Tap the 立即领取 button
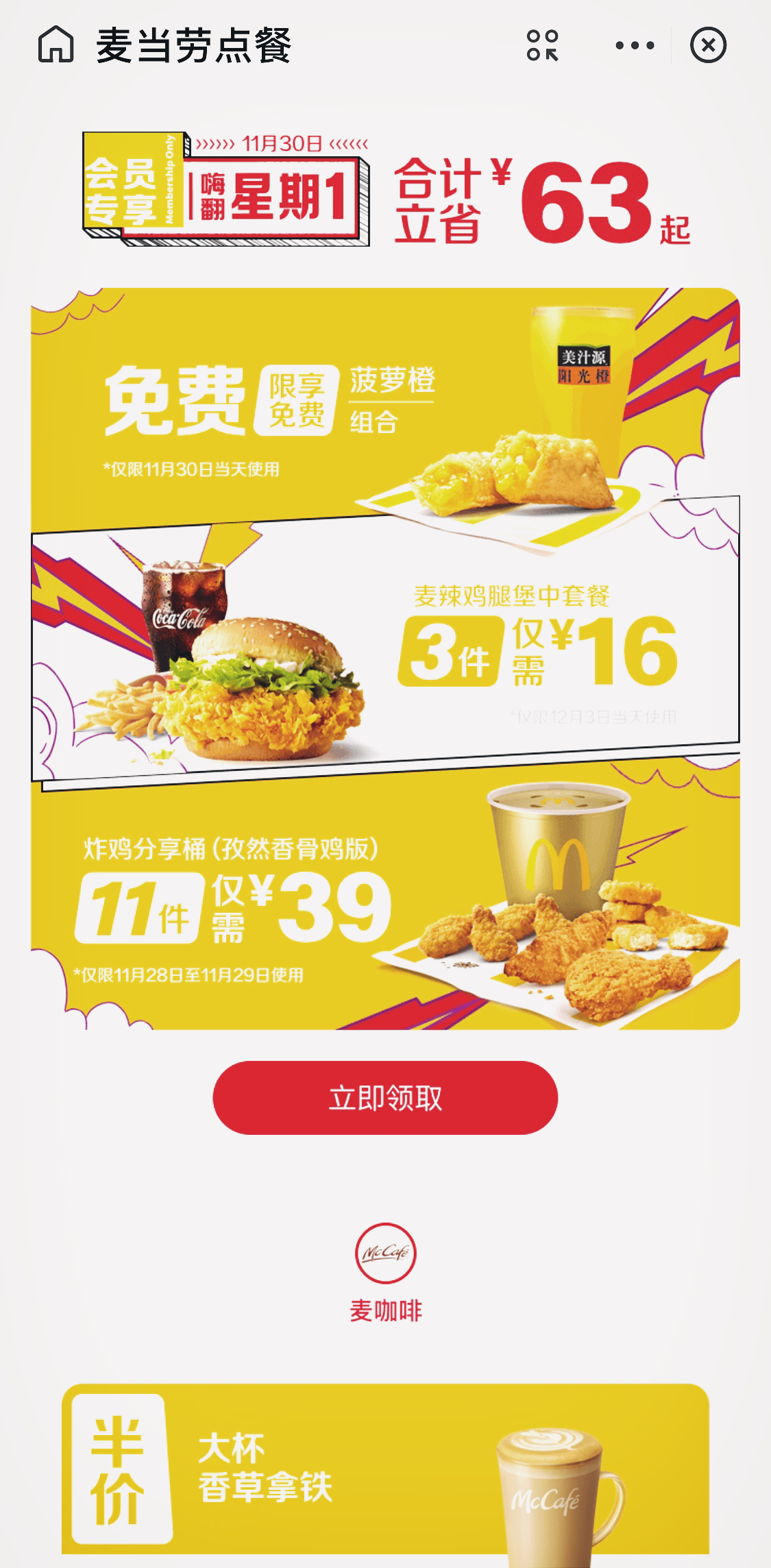Image resolution: width=771 pixels, height=1568 pixels. (385, 1098)
